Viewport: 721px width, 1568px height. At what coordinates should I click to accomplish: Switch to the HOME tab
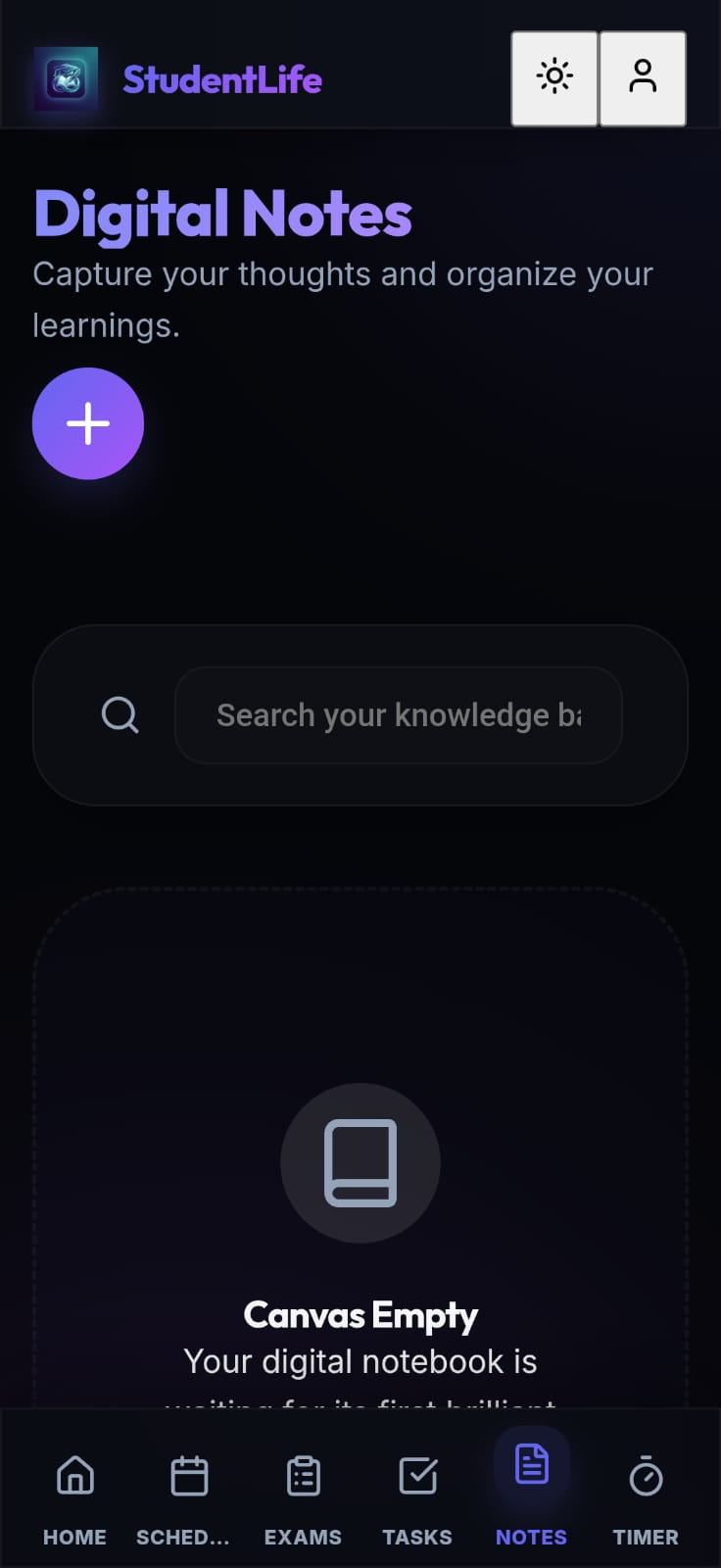pos(74,1537)
